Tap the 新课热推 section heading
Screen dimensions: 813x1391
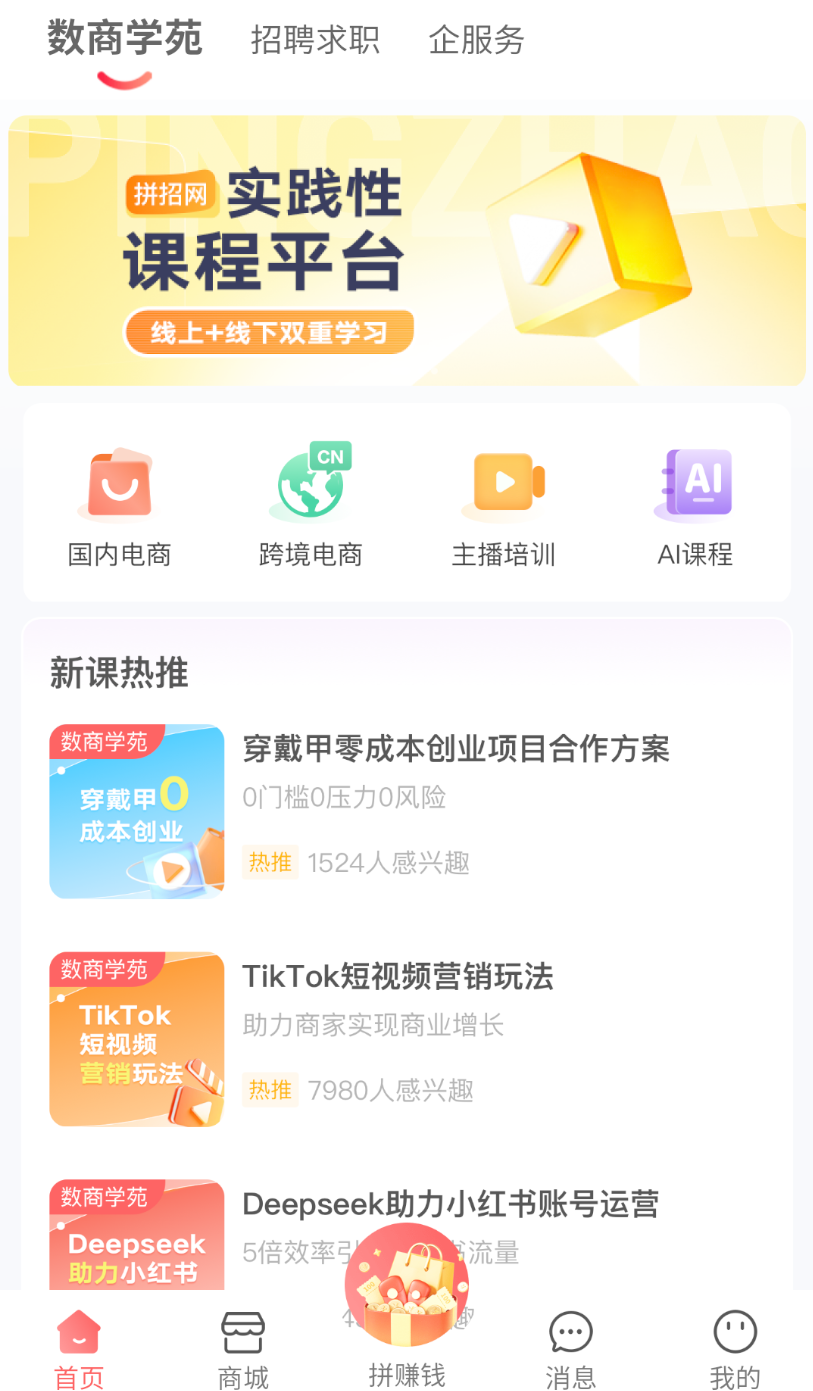pyautogui.click(x=118, y=674)
